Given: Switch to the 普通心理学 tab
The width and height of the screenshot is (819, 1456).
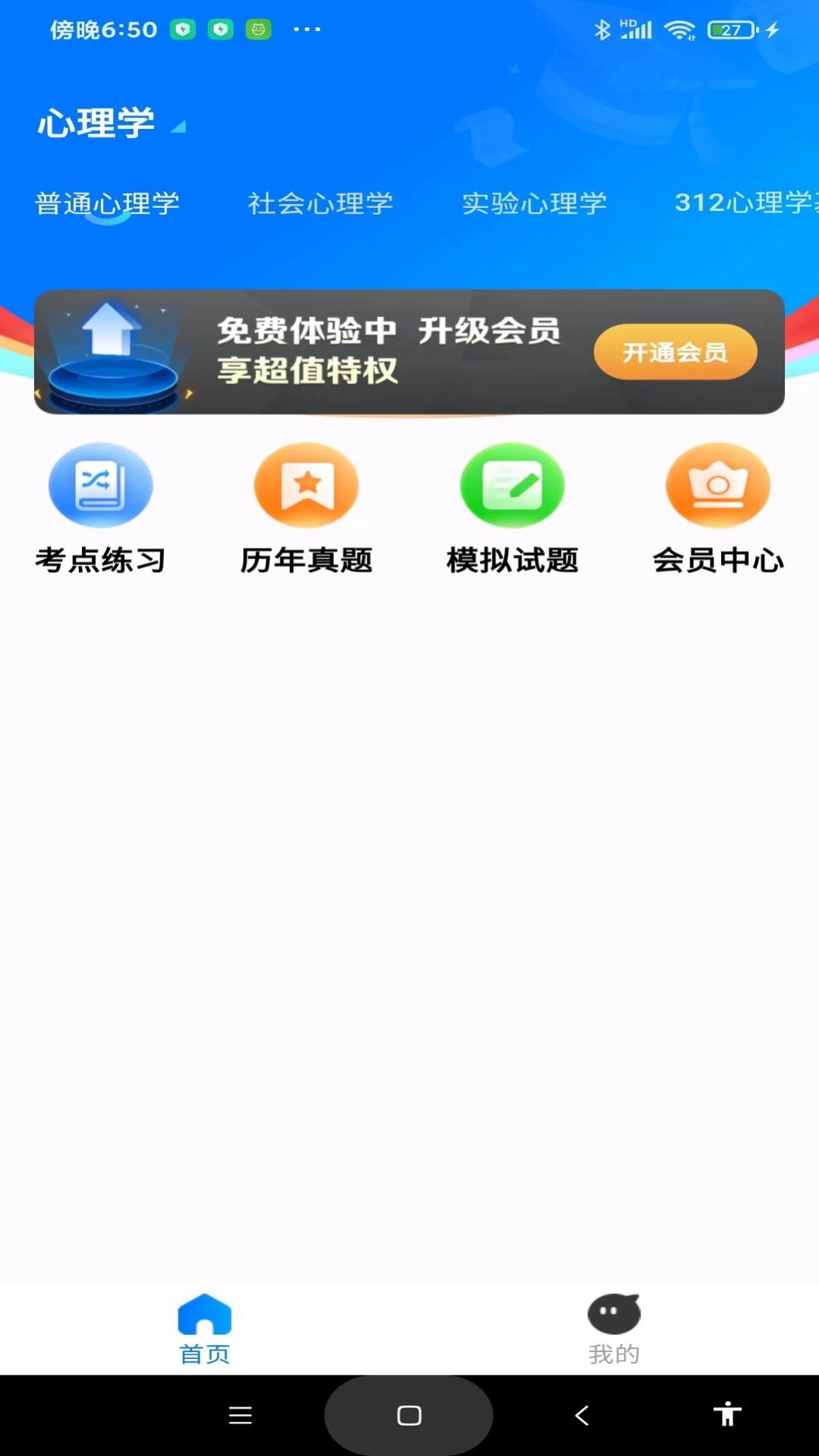Looking at the screenshot, I should coord(108,203).
